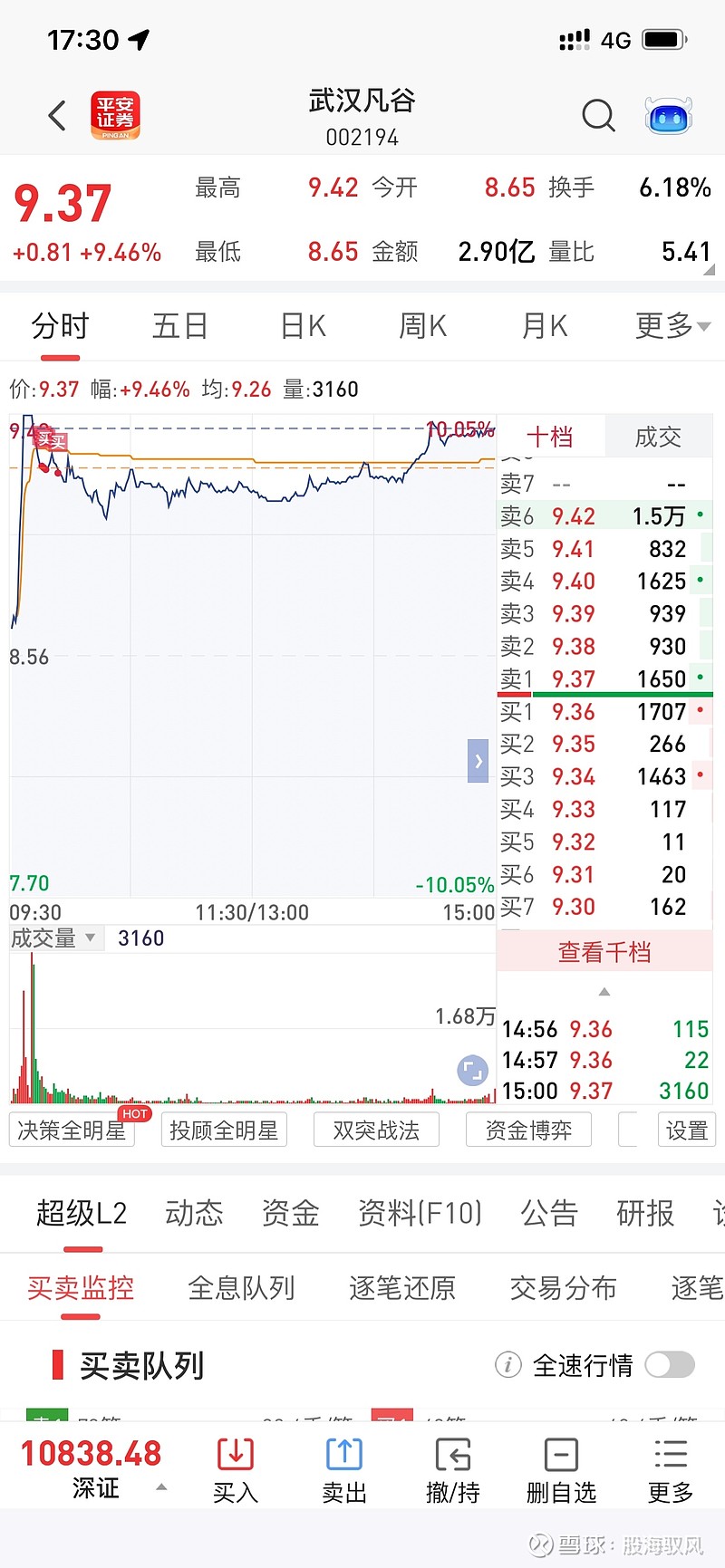725x1568 pixels.
Task: Go back using the top-left arrow
Action: 57,115
